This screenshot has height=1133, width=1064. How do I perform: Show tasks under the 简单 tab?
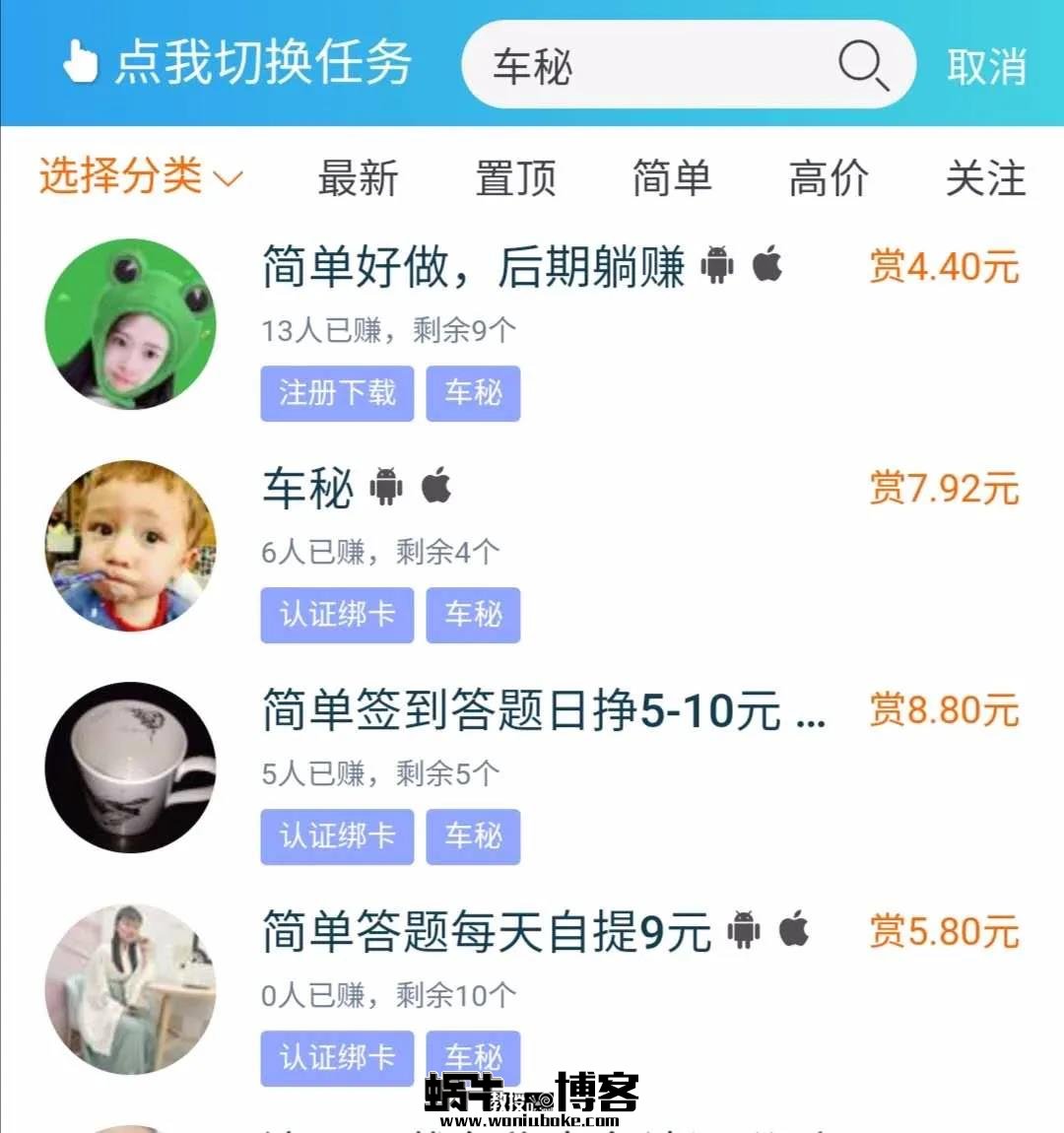[672, 178]
